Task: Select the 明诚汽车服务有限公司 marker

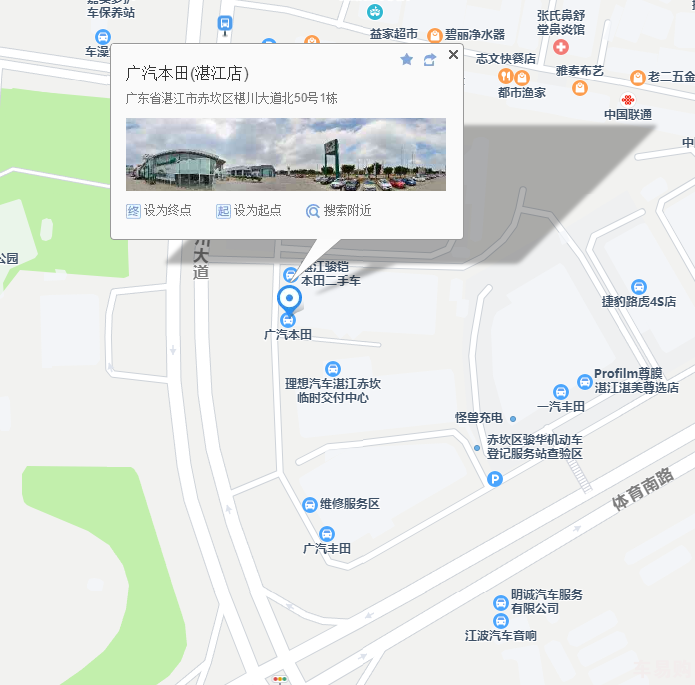Action: (x=501, y=602)
